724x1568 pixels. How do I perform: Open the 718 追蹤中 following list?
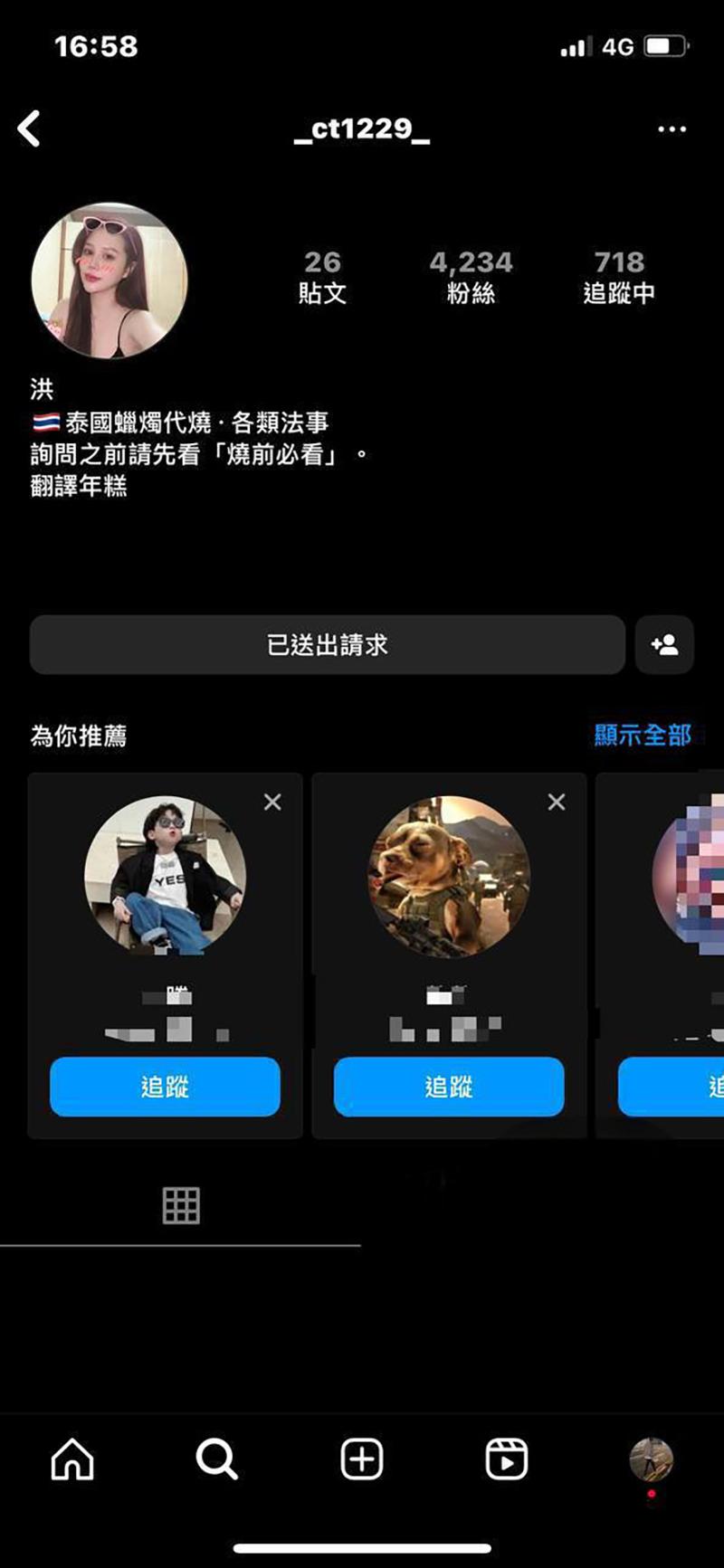(x=619, y=277)
